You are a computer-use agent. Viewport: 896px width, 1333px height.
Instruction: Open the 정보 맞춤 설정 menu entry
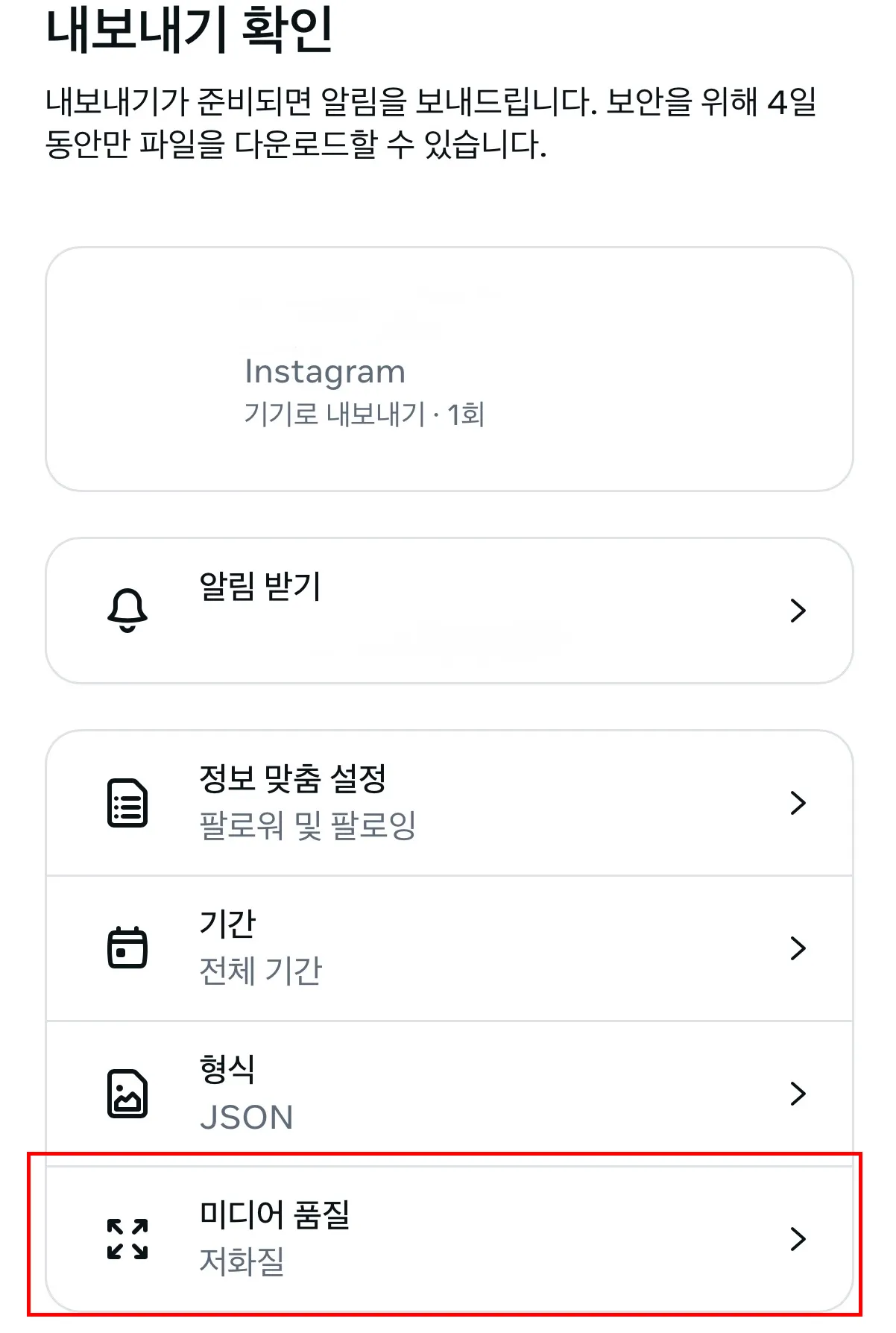click(447, 802)
